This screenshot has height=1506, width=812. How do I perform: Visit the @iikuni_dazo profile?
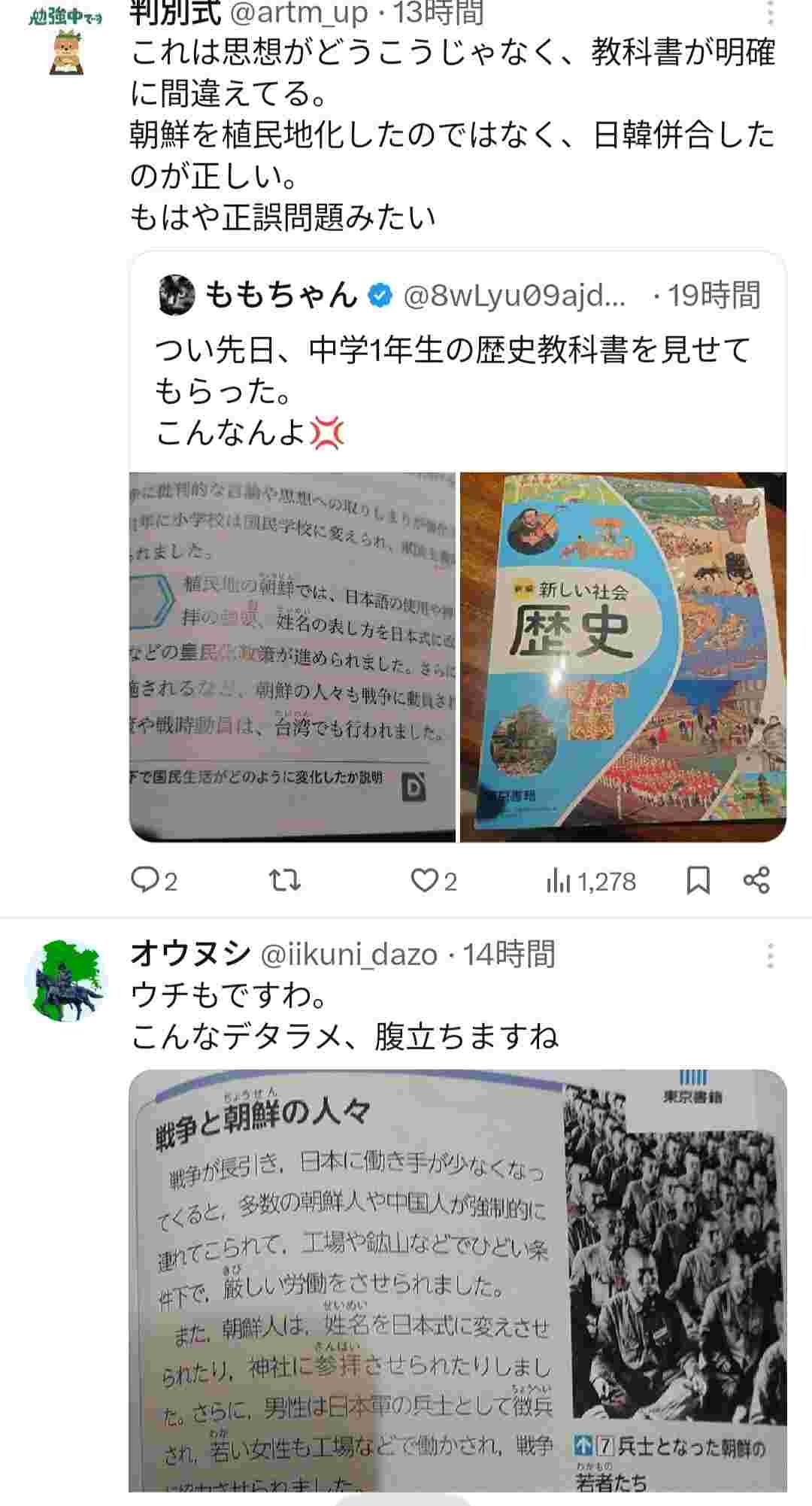tap(349, 955)
